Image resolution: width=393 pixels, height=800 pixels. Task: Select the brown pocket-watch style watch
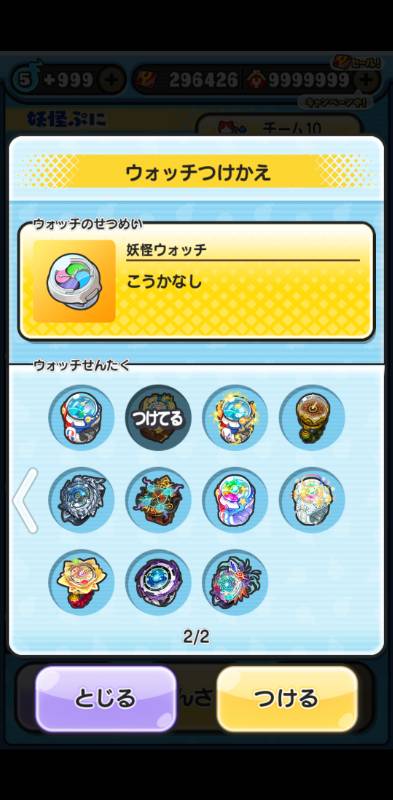coord(312,418)
